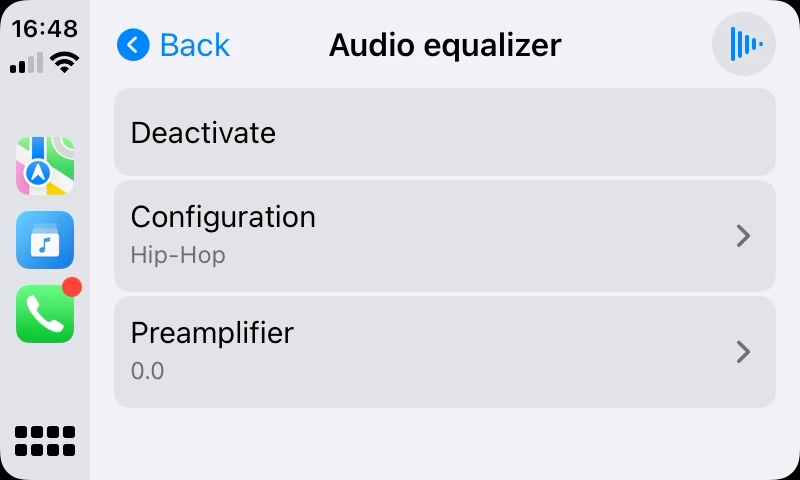This screenshot has height=480, width=800.
Task: Deactivate the audio equalizer
Action: click(444, 132)
